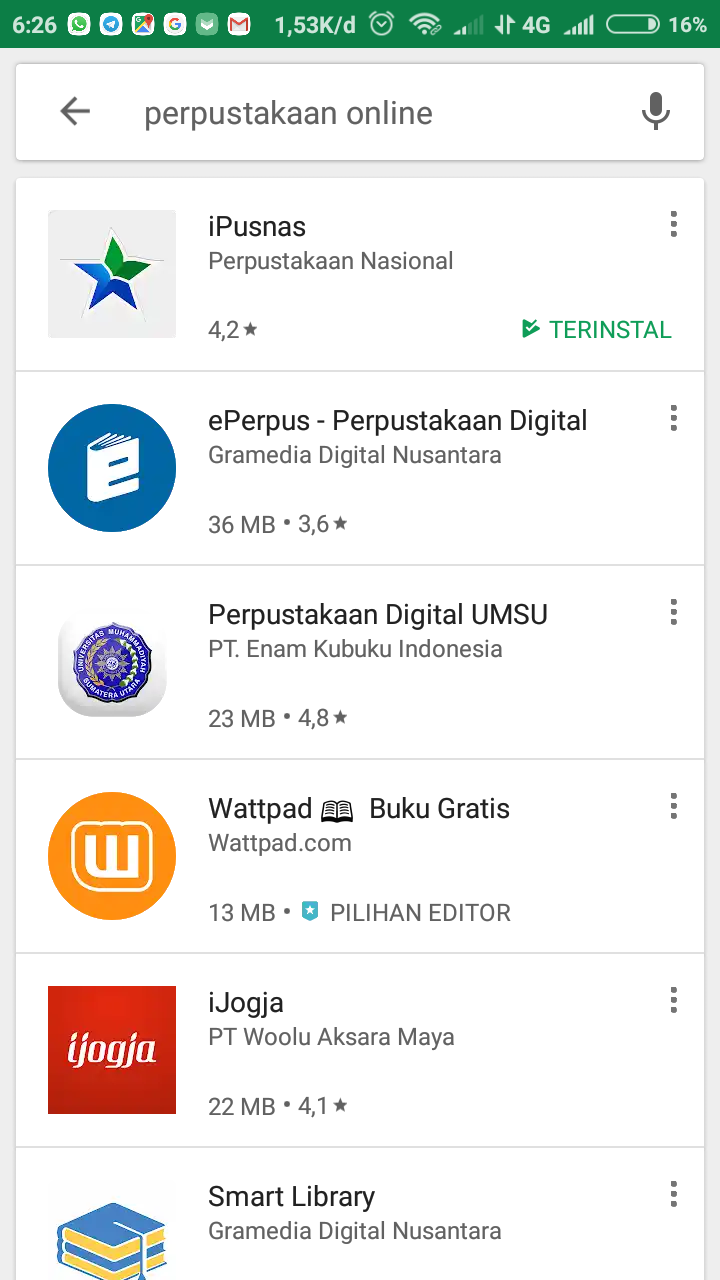This screenshot has width=720, height=1280.
Task: Start voice search with the microphone
Action: (655, 112)
